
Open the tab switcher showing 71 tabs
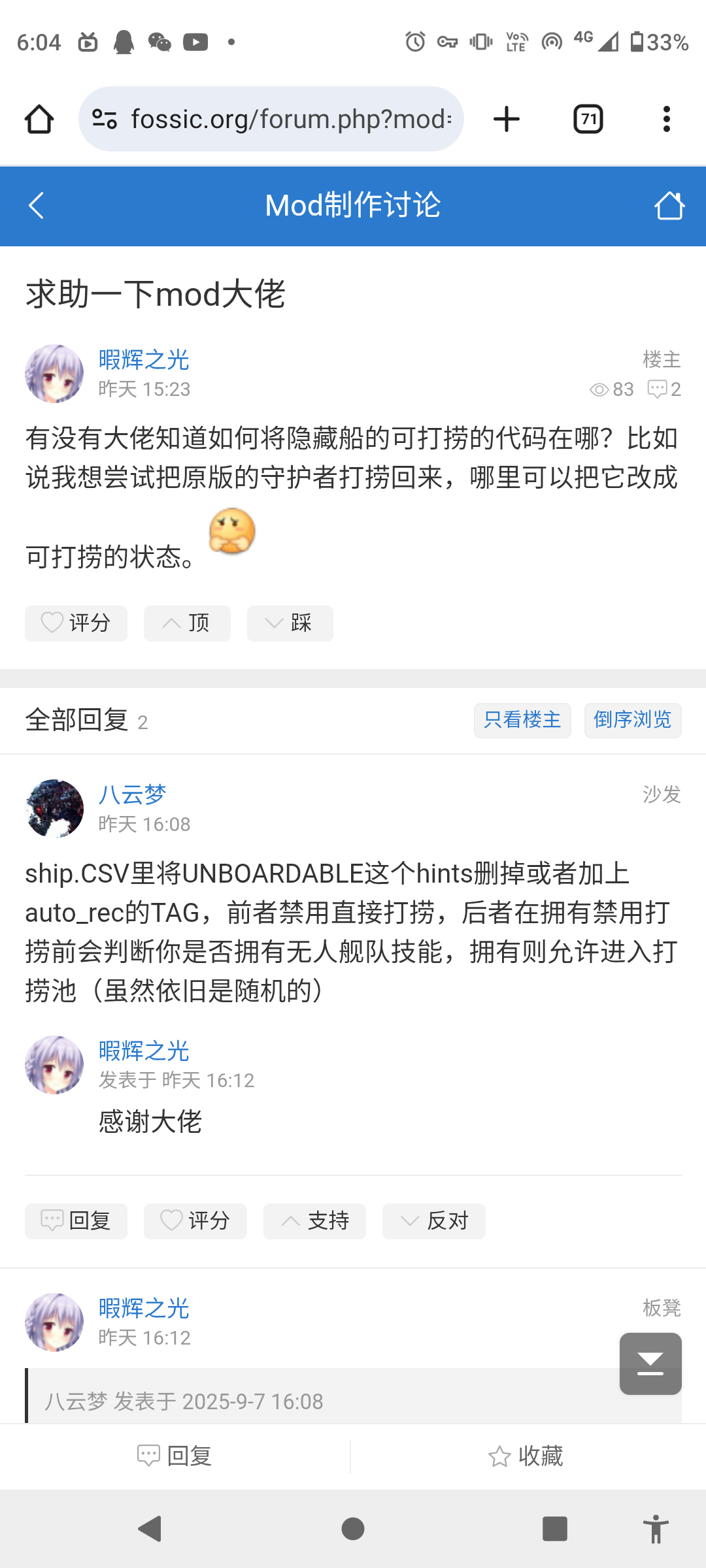(x=586, y=118)
